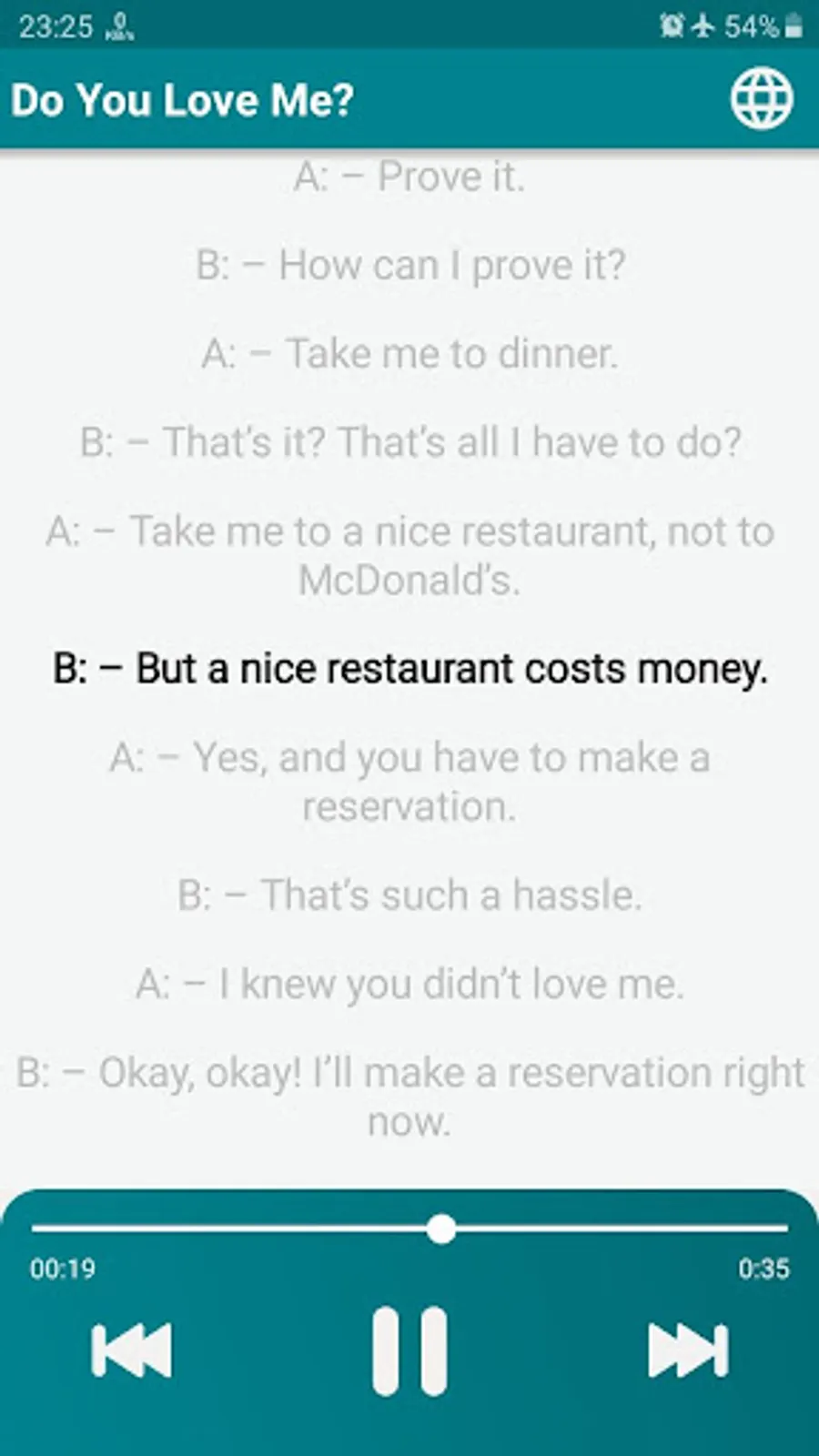Skip to the next track
Image resolution: width=819 pixels, height=1456 pixels.
click(x=688, y=1350)
